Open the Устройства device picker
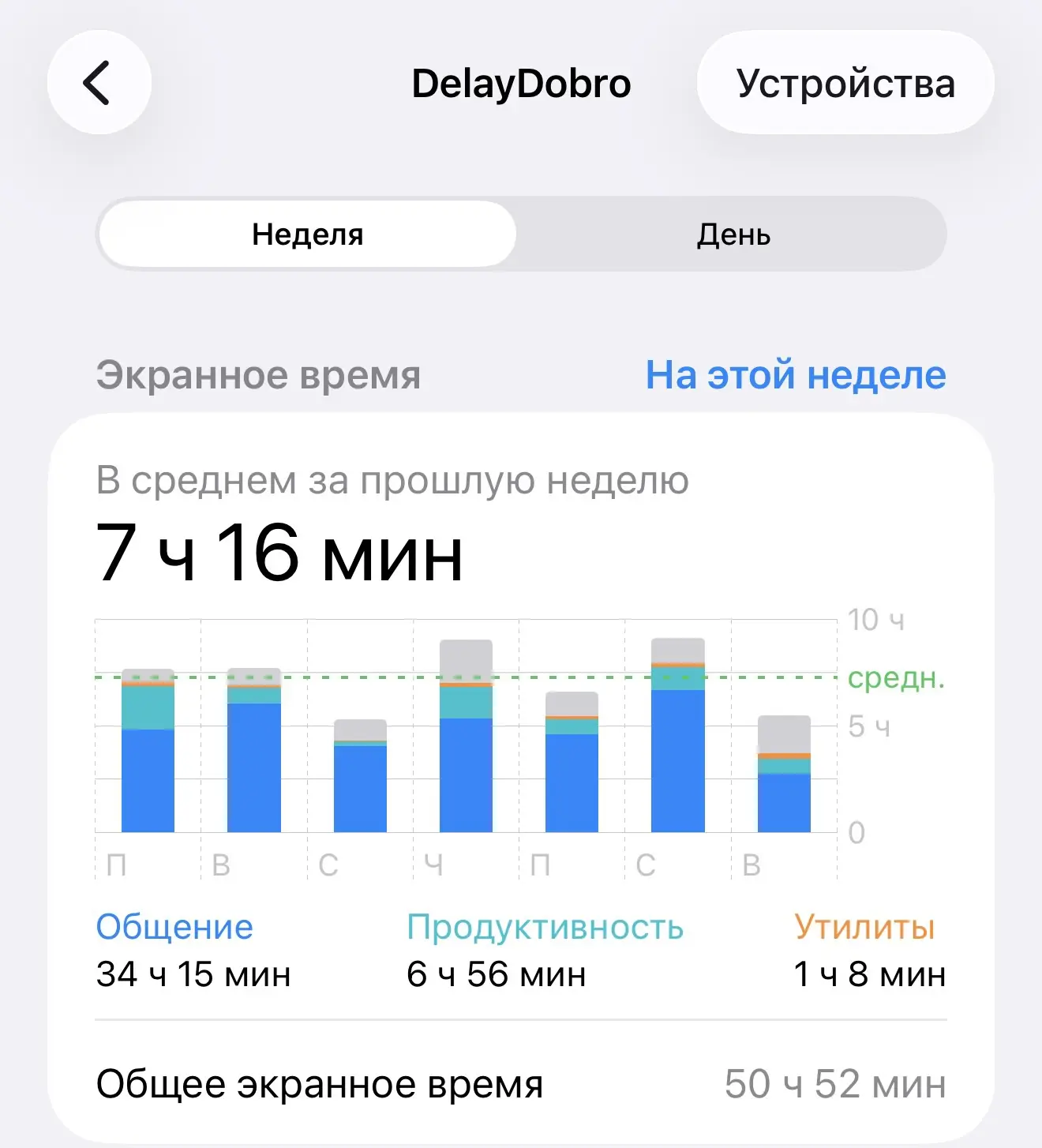This screenshot has height=1148, width=1042. [x=845, y=82]
